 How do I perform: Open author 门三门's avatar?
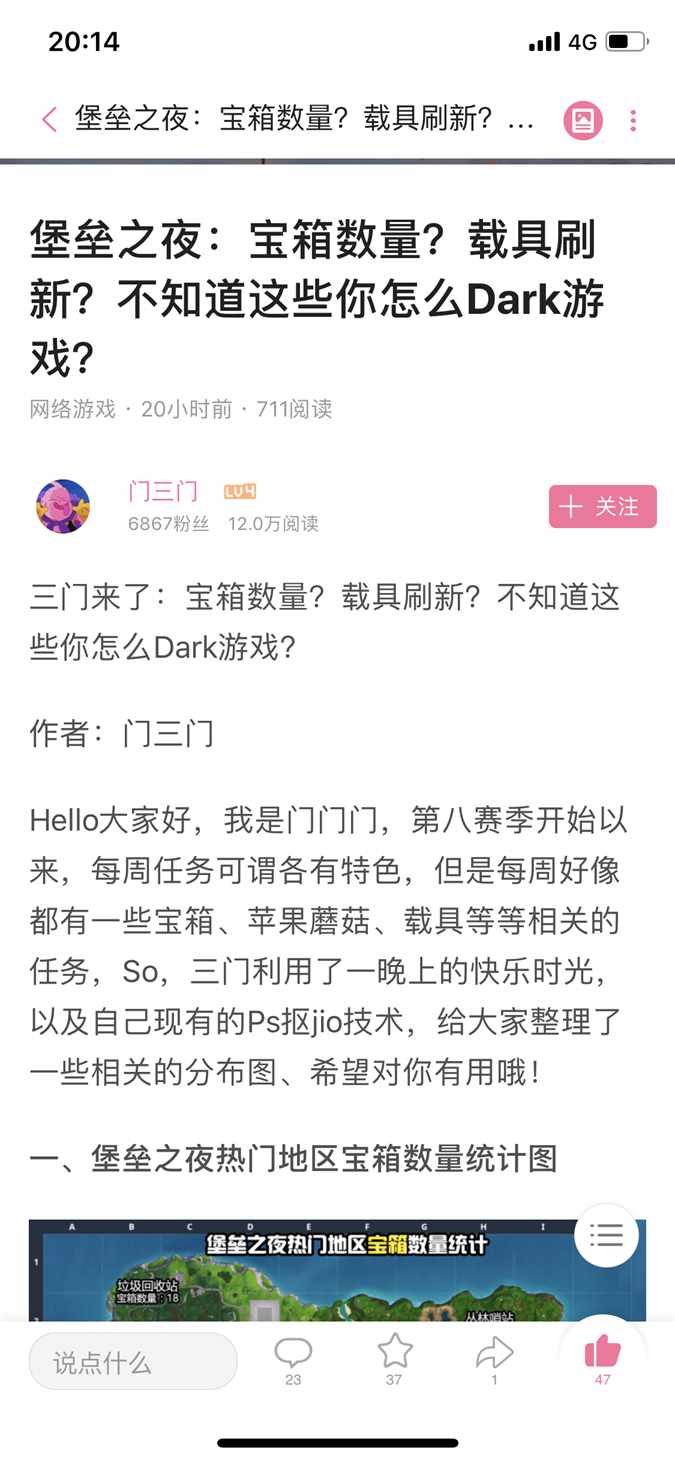coord(63,506)
